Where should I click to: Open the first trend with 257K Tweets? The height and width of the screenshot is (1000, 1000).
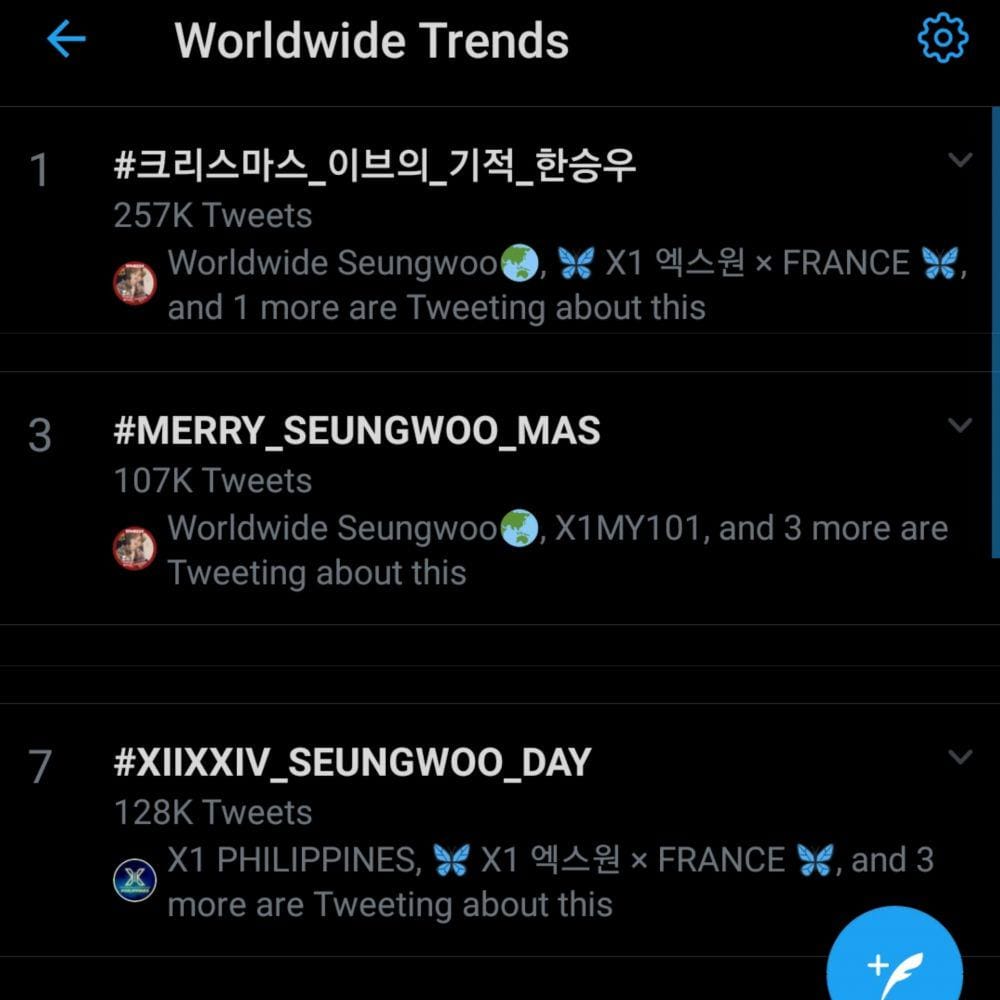[374, 166]
